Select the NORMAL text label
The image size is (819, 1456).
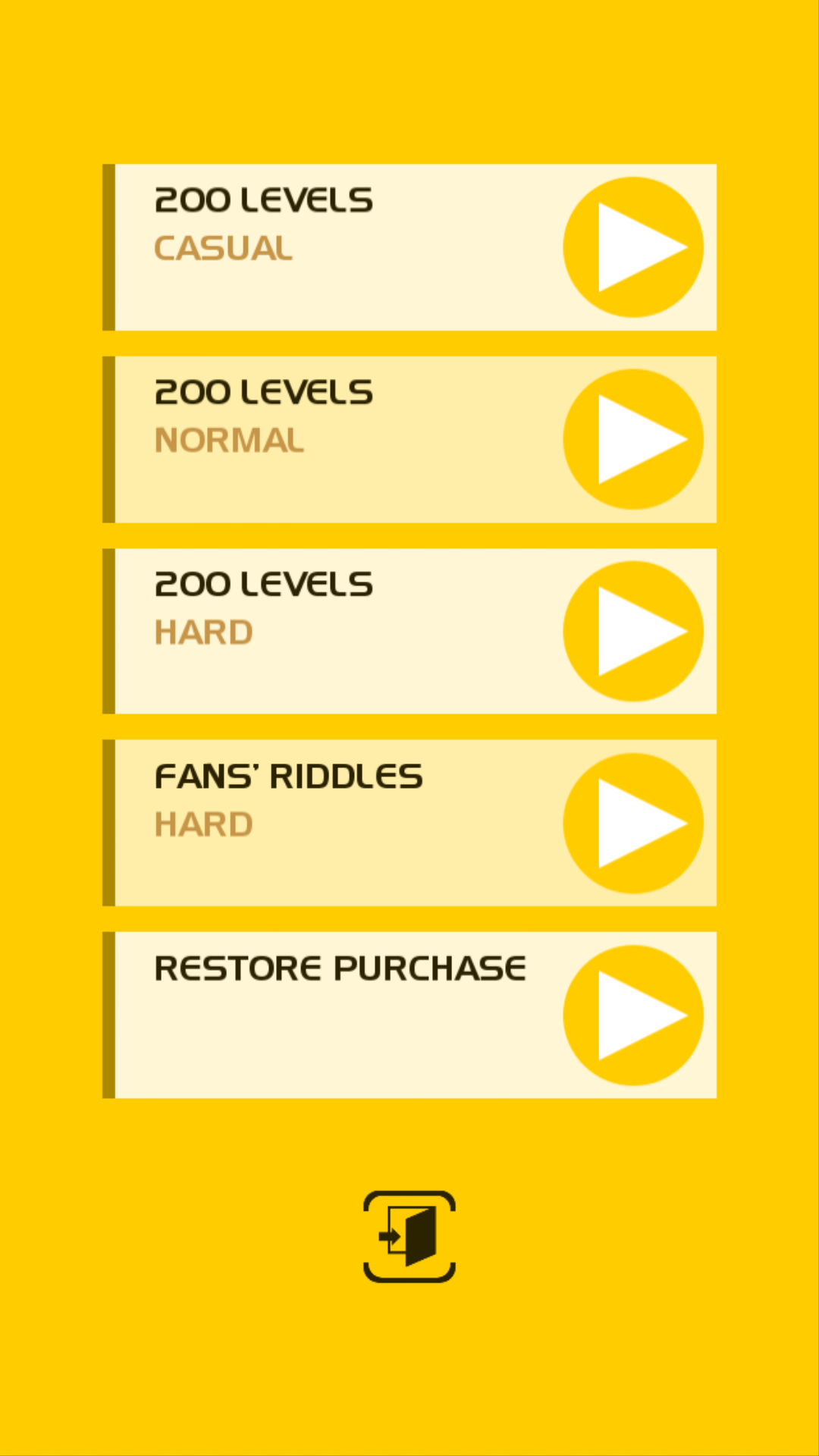(229, 440)
